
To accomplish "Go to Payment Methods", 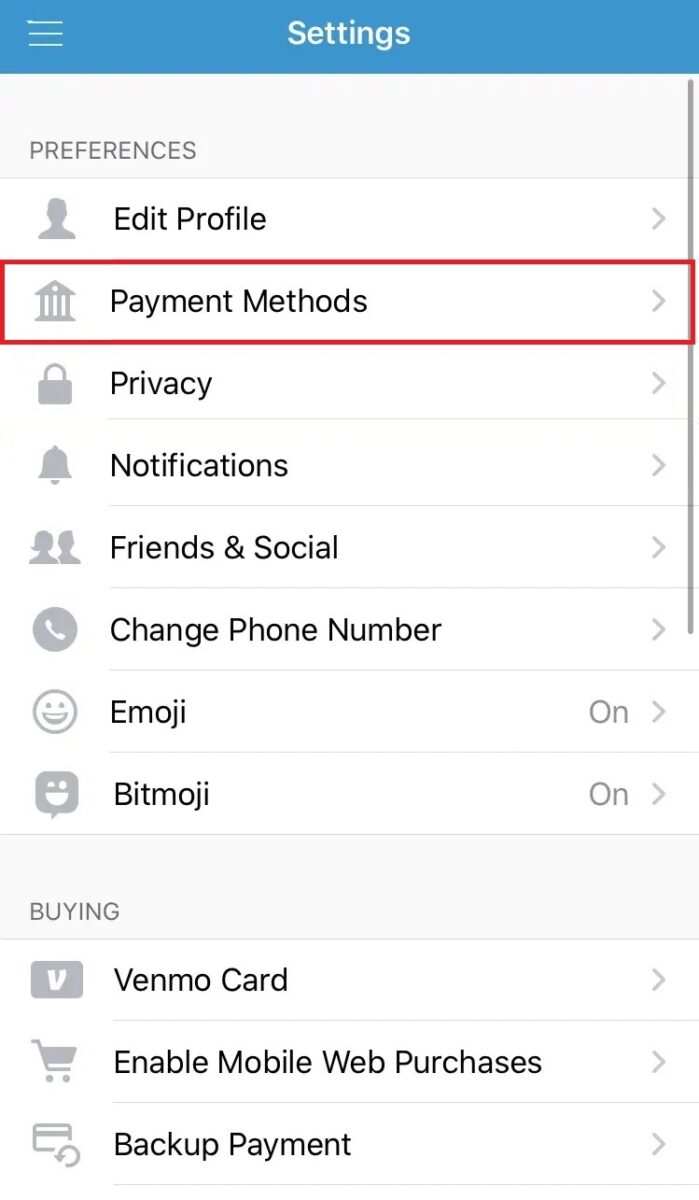I will point(347,301).
